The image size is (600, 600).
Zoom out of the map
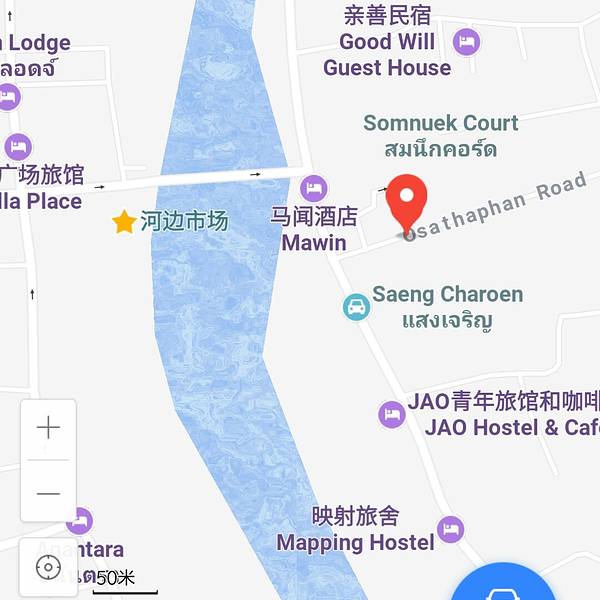48,493
